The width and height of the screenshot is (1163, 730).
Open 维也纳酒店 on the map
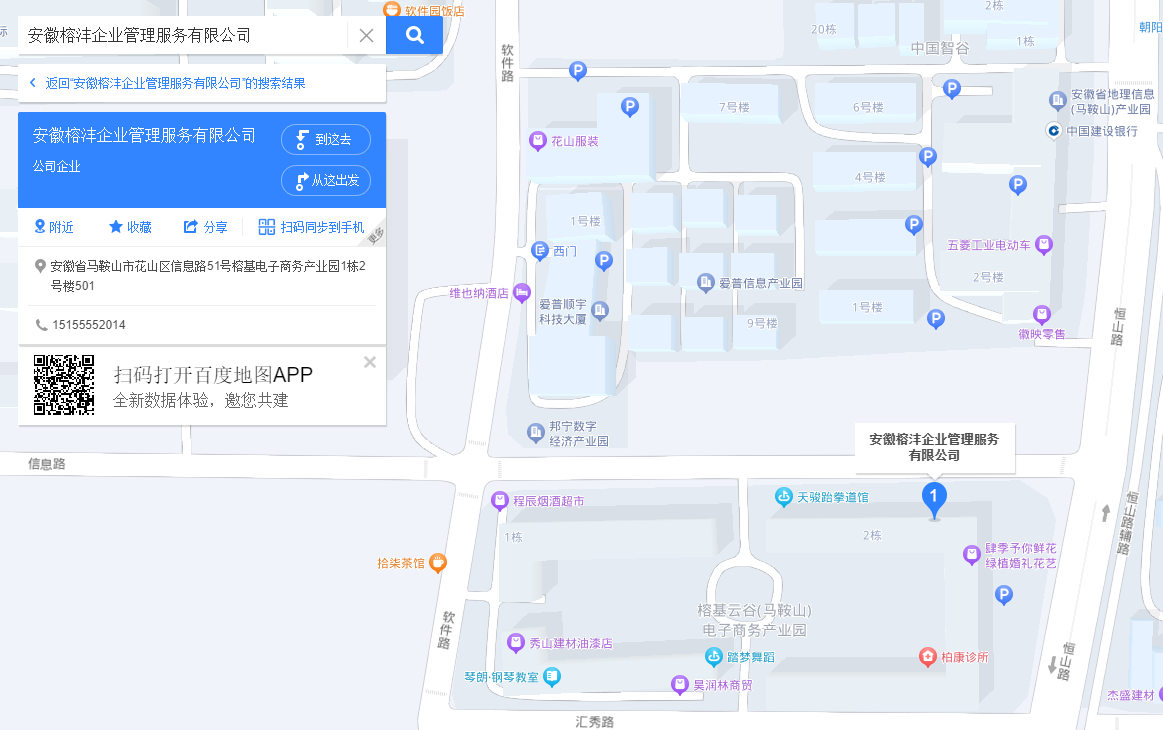pos(521,294)
